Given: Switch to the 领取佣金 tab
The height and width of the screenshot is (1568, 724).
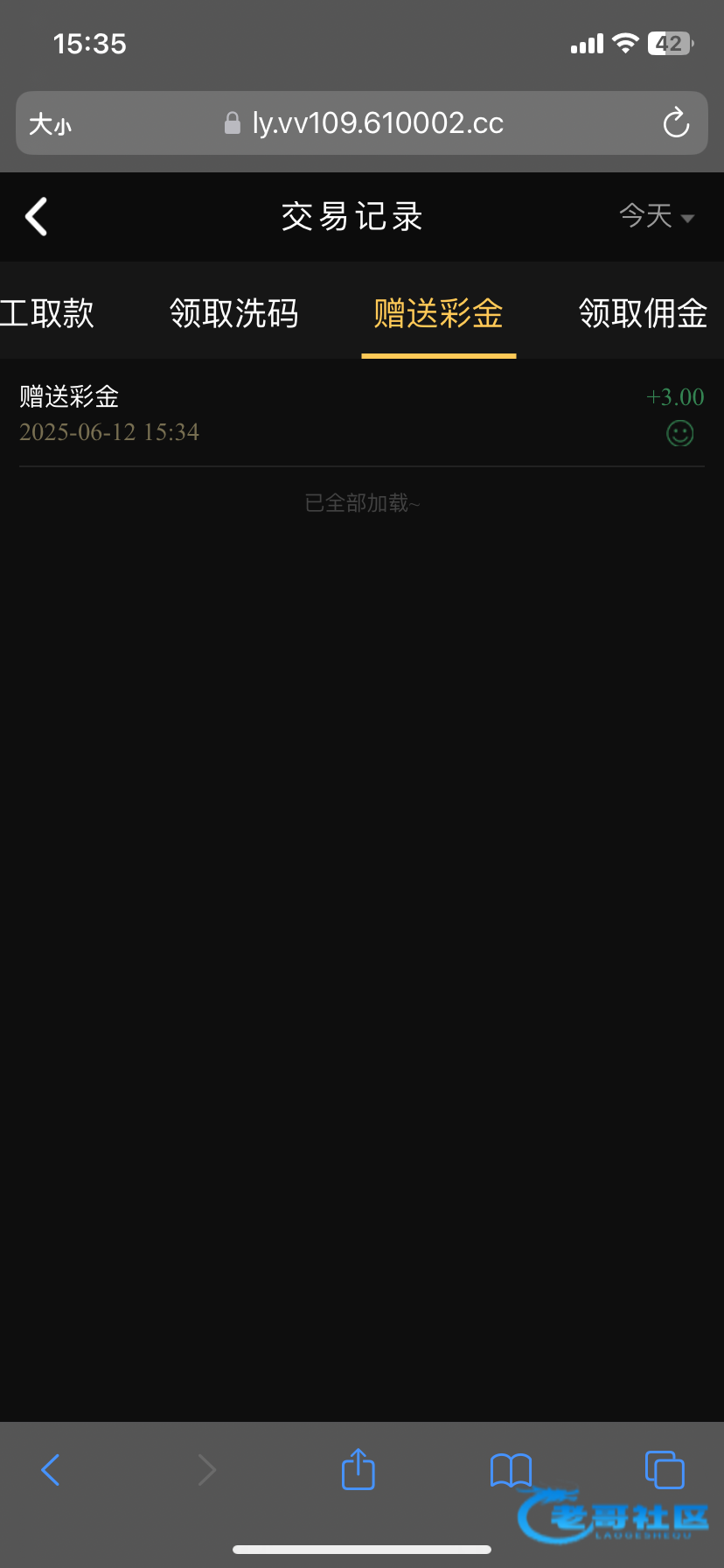Looking at the screenshot, I should coord(643,313).
